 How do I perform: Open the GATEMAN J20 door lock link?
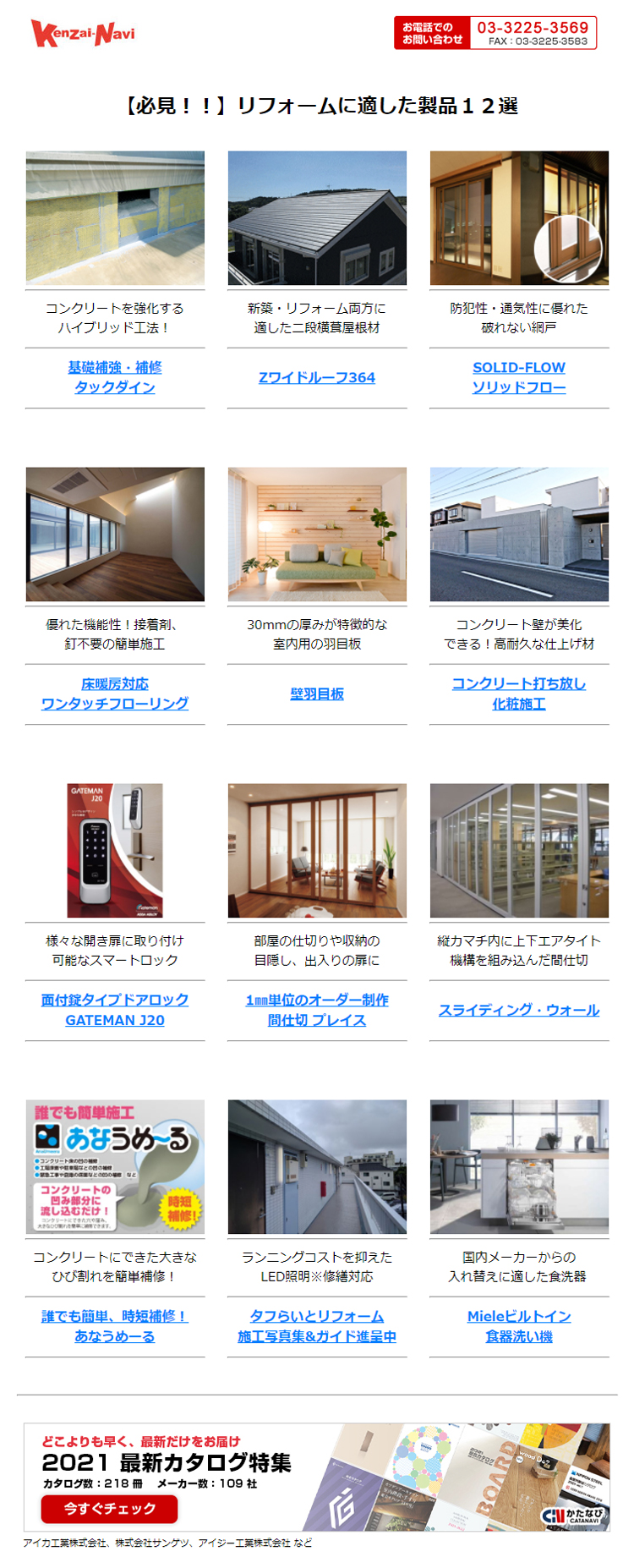coord(115,1010)
